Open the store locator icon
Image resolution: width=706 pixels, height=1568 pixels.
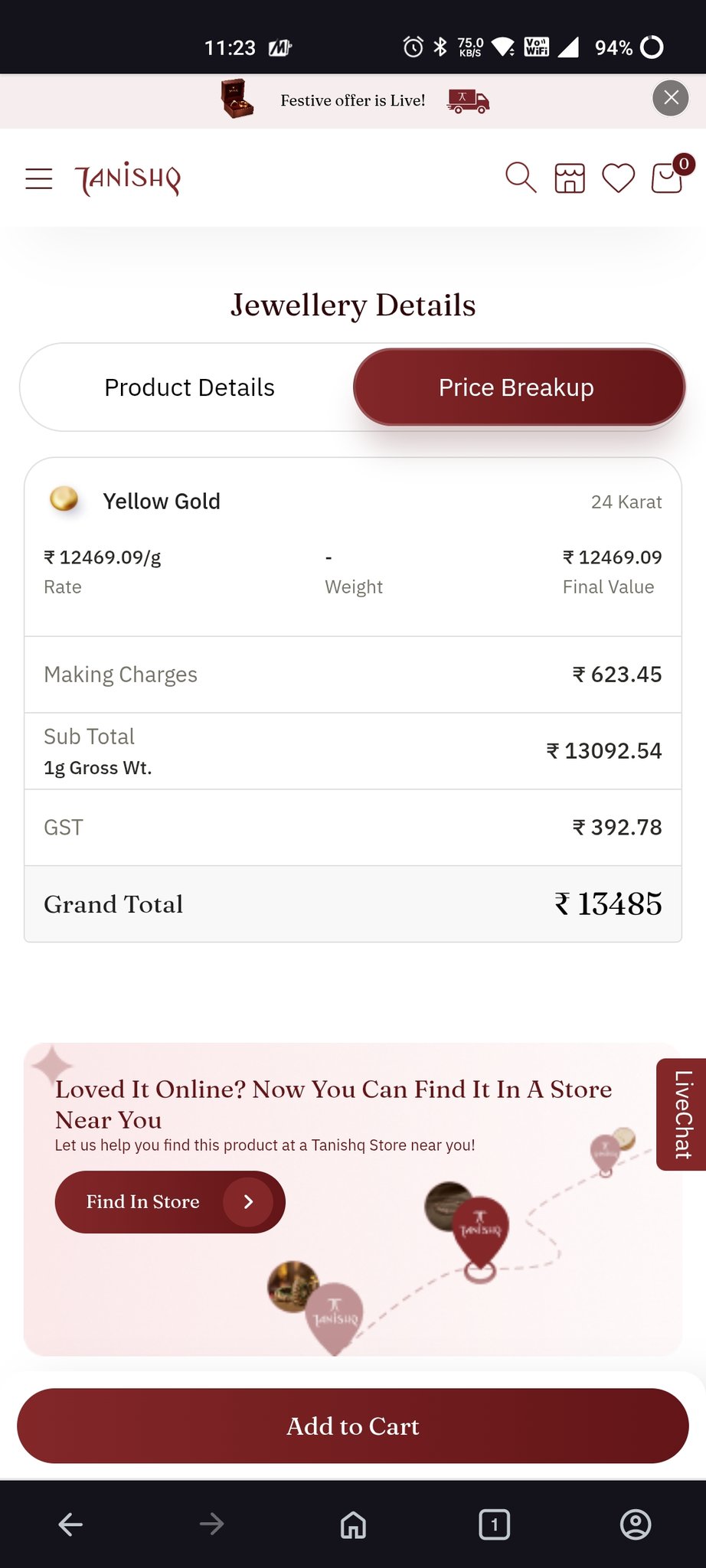point(570,178)
